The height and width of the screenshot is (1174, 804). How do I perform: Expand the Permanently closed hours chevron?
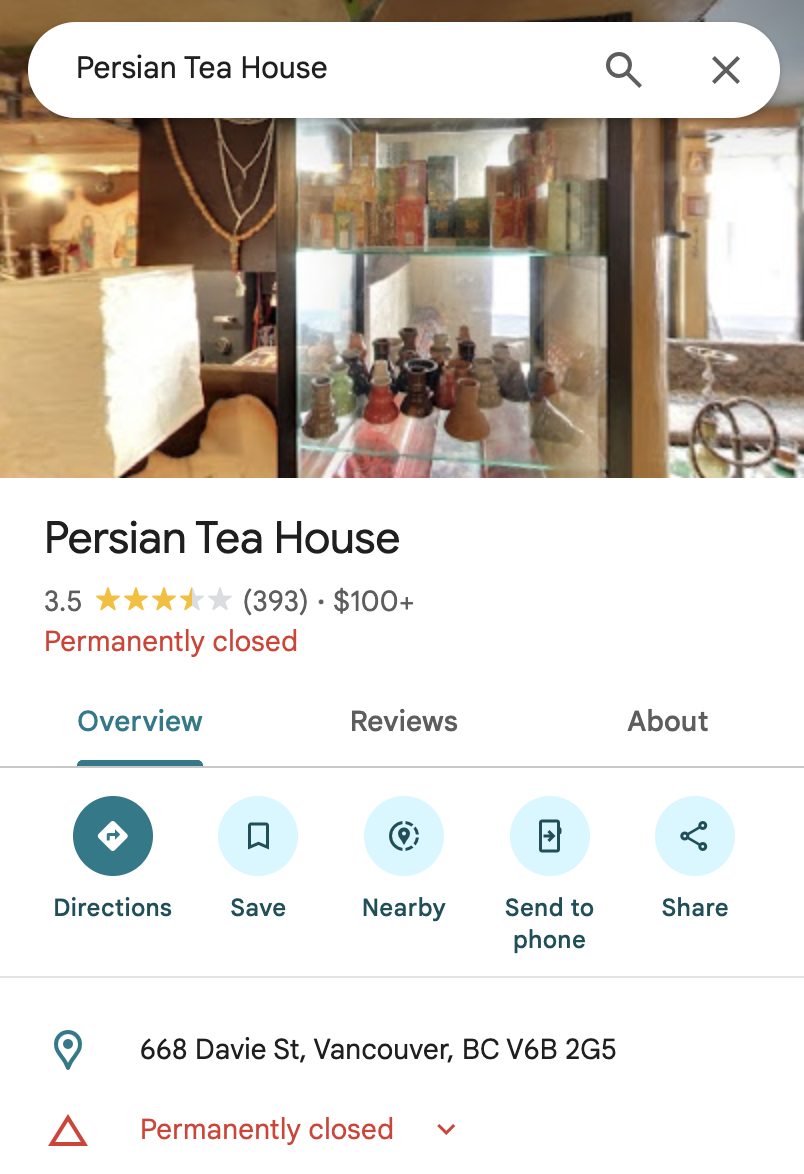click(447, 1130)
